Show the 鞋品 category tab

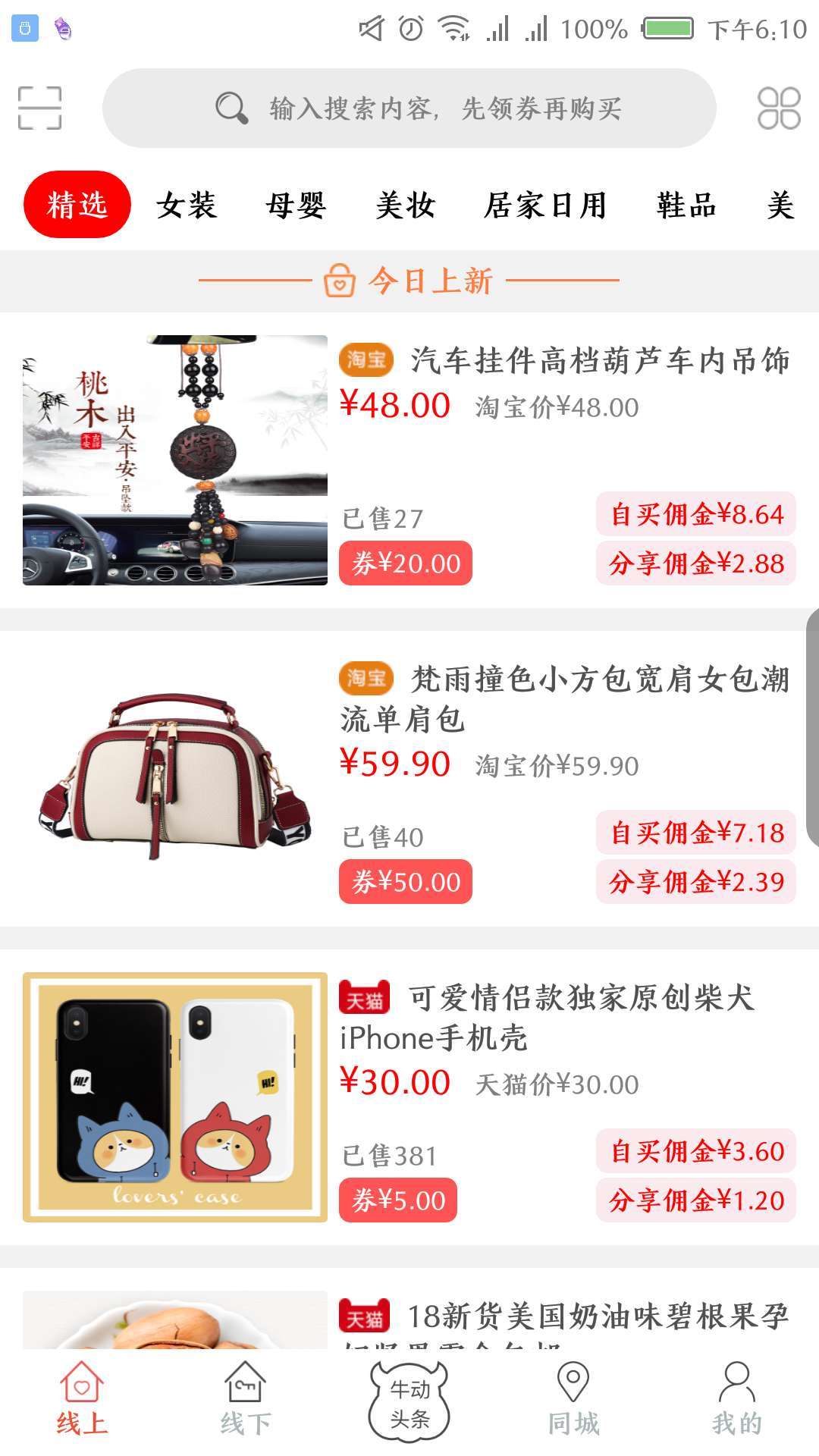[x=686, y=206]
